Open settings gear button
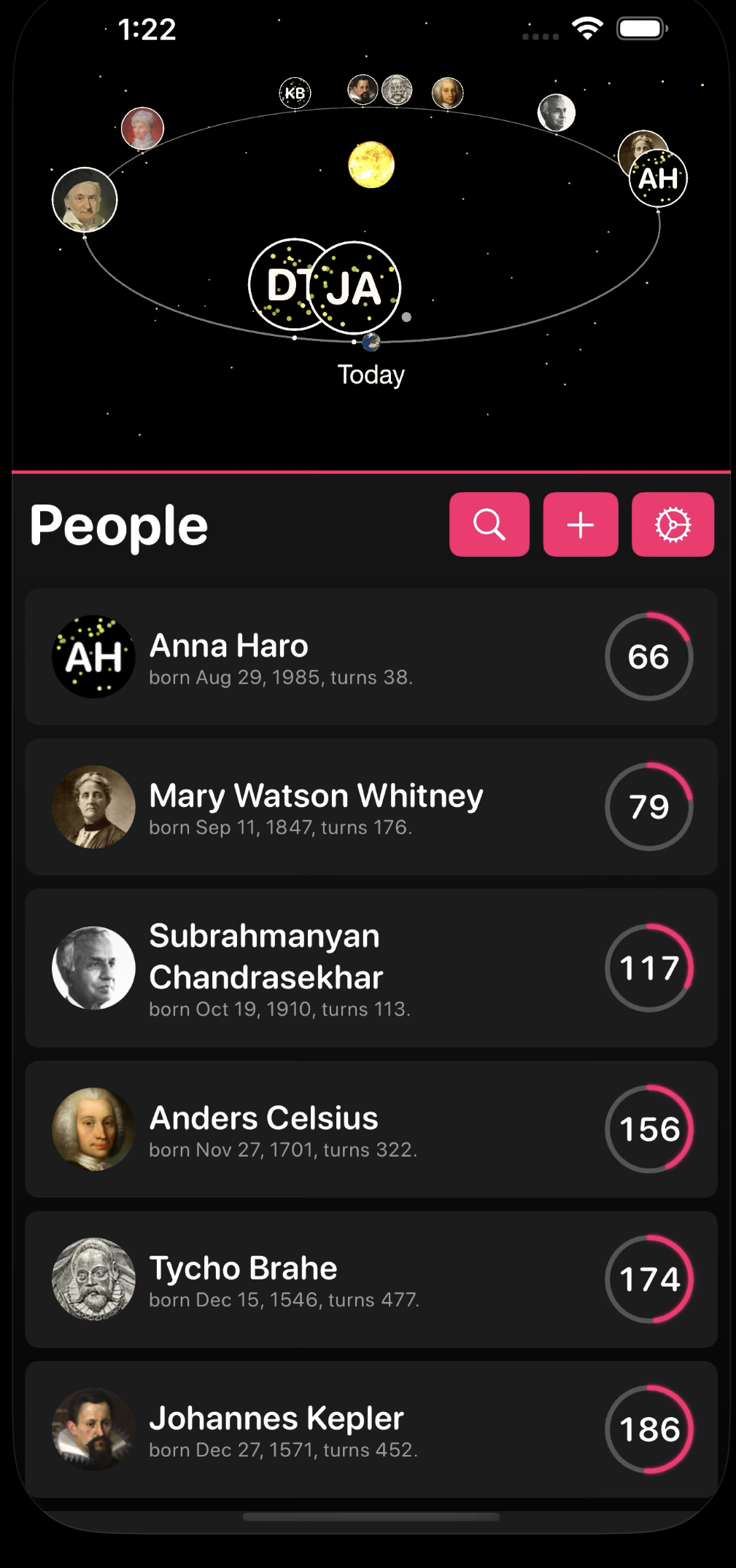This screenshot has width=736, height=1568. [672, 524]
